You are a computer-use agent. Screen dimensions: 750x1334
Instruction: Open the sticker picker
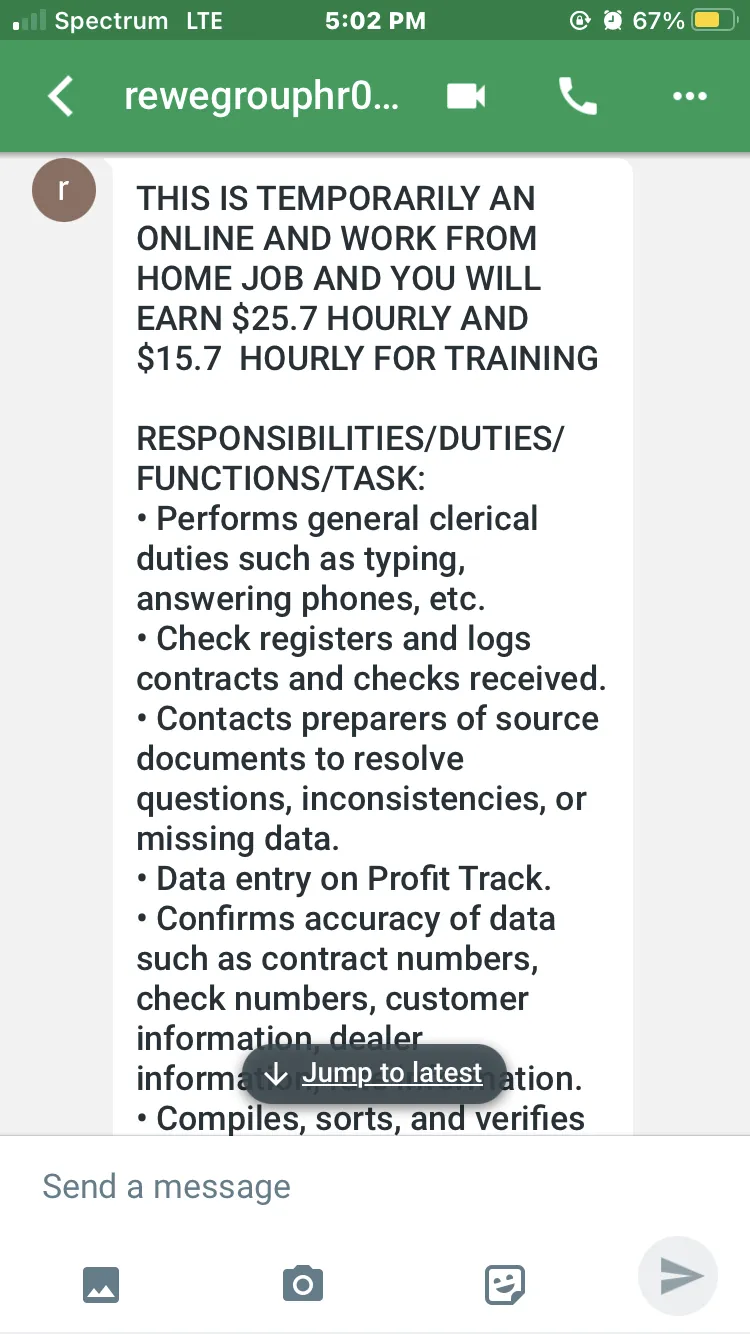tap(504, 1284)
